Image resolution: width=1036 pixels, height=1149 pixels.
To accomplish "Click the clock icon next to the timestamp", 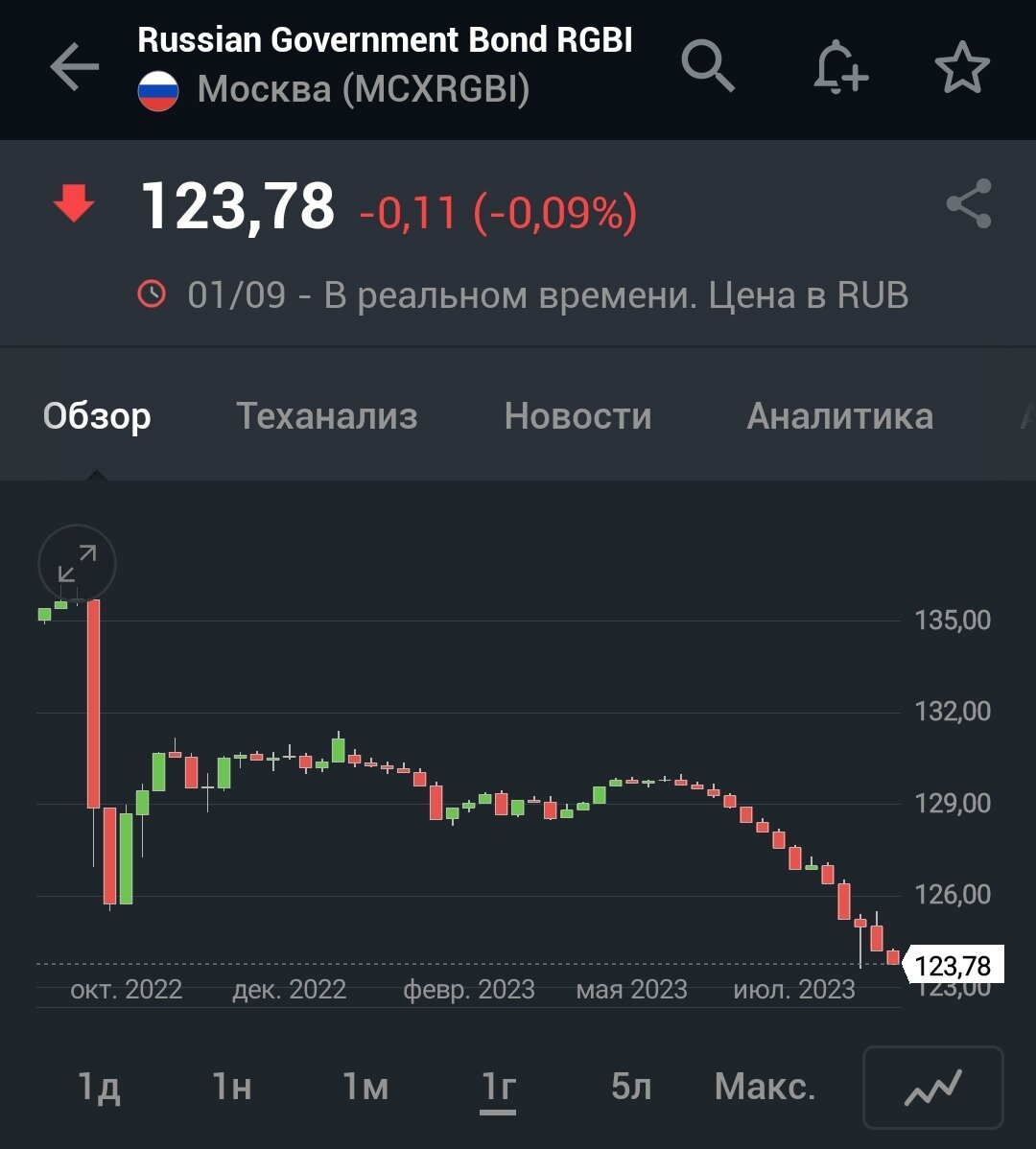I will click(152, 295).
